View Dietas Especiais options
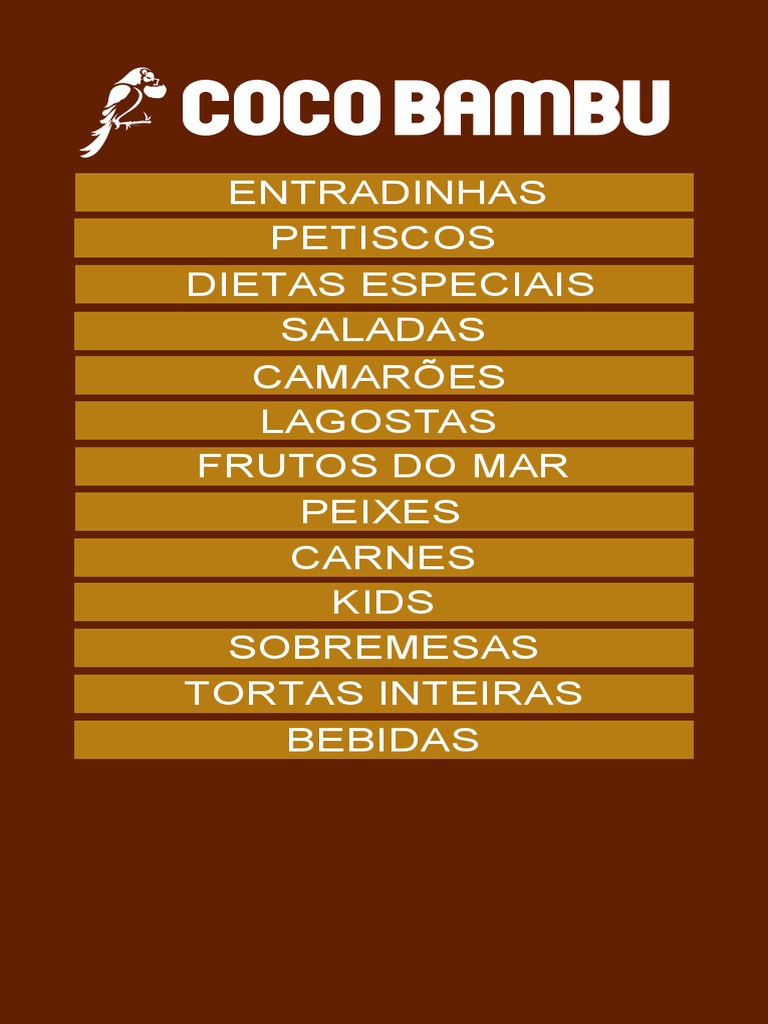Viewport: 768px width, 1024px height. point(384,284)
